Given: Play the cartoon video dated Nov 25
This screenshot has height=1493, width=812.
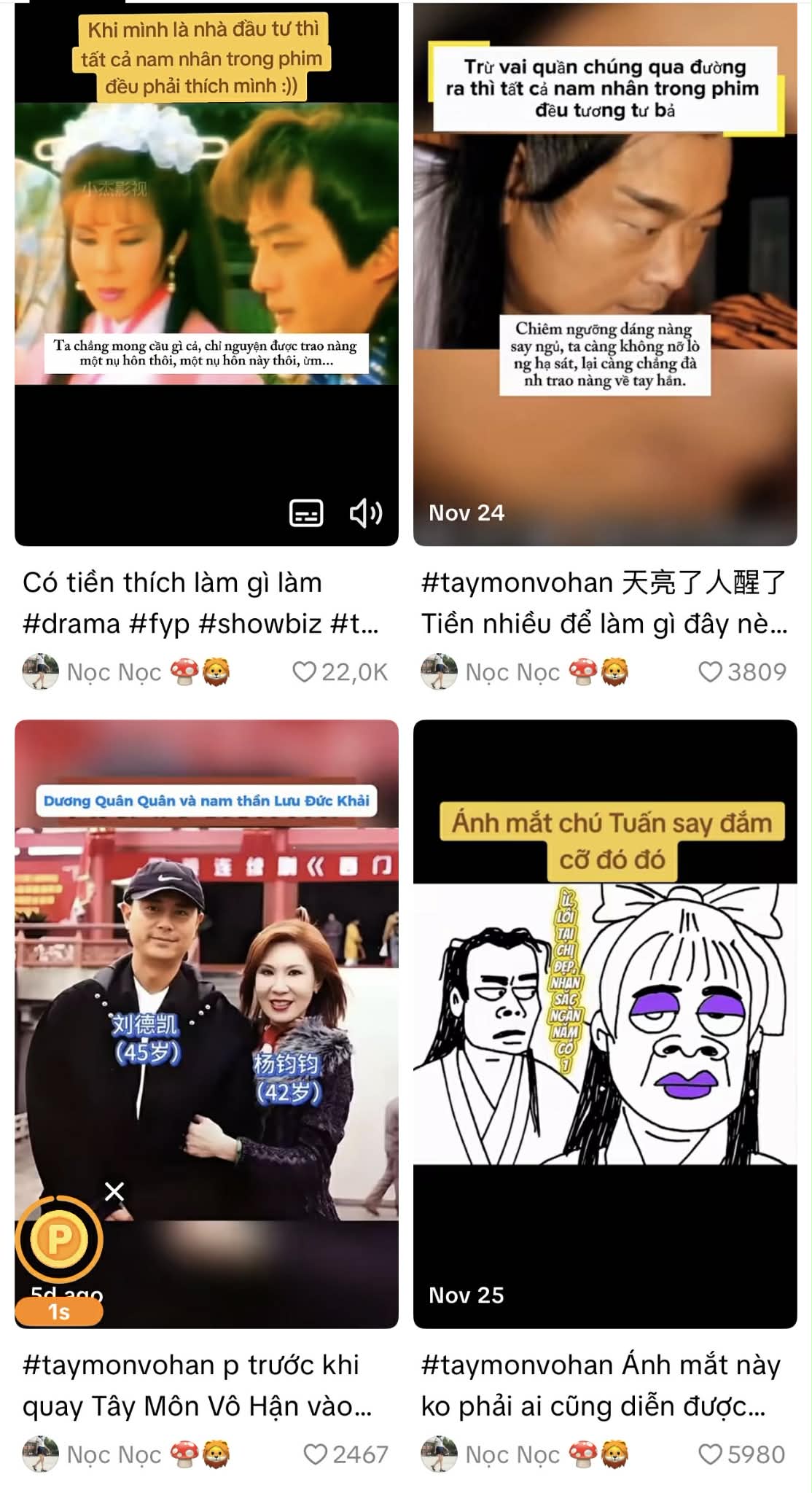Looking at the screenshot, I should (x=605, y=1021).
